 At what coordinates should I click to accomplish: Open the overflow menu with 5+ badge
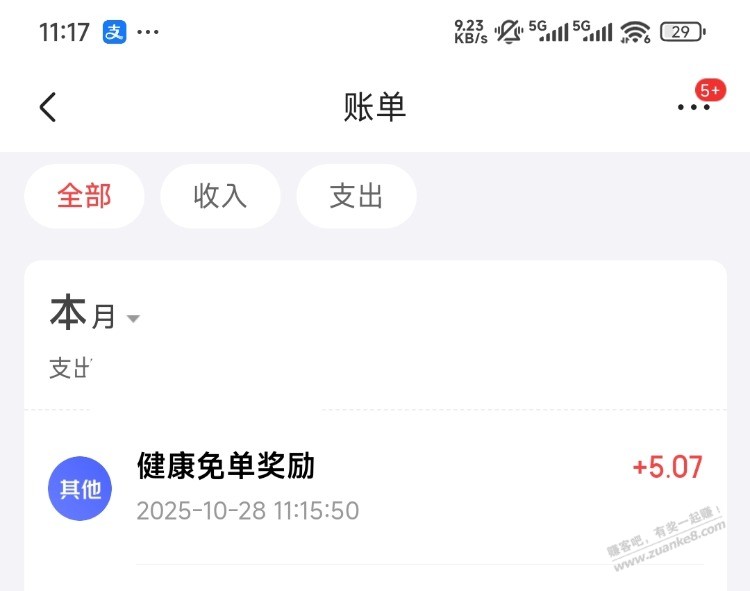[693, 107]
